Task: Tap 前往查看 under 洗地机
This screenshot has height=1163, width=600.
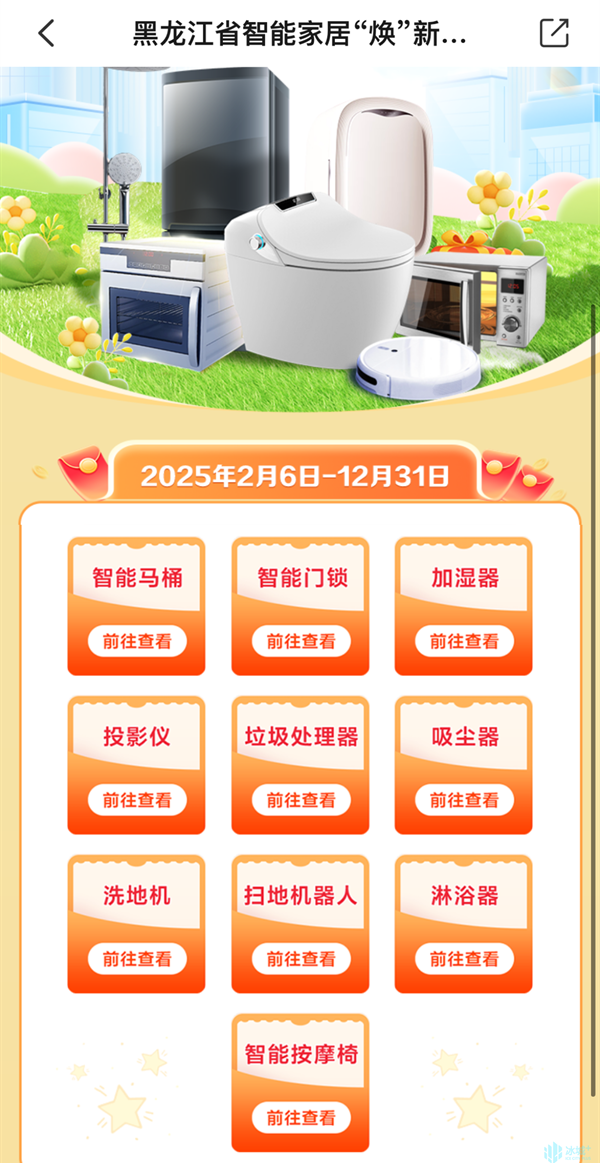Action: coord(136,958)
